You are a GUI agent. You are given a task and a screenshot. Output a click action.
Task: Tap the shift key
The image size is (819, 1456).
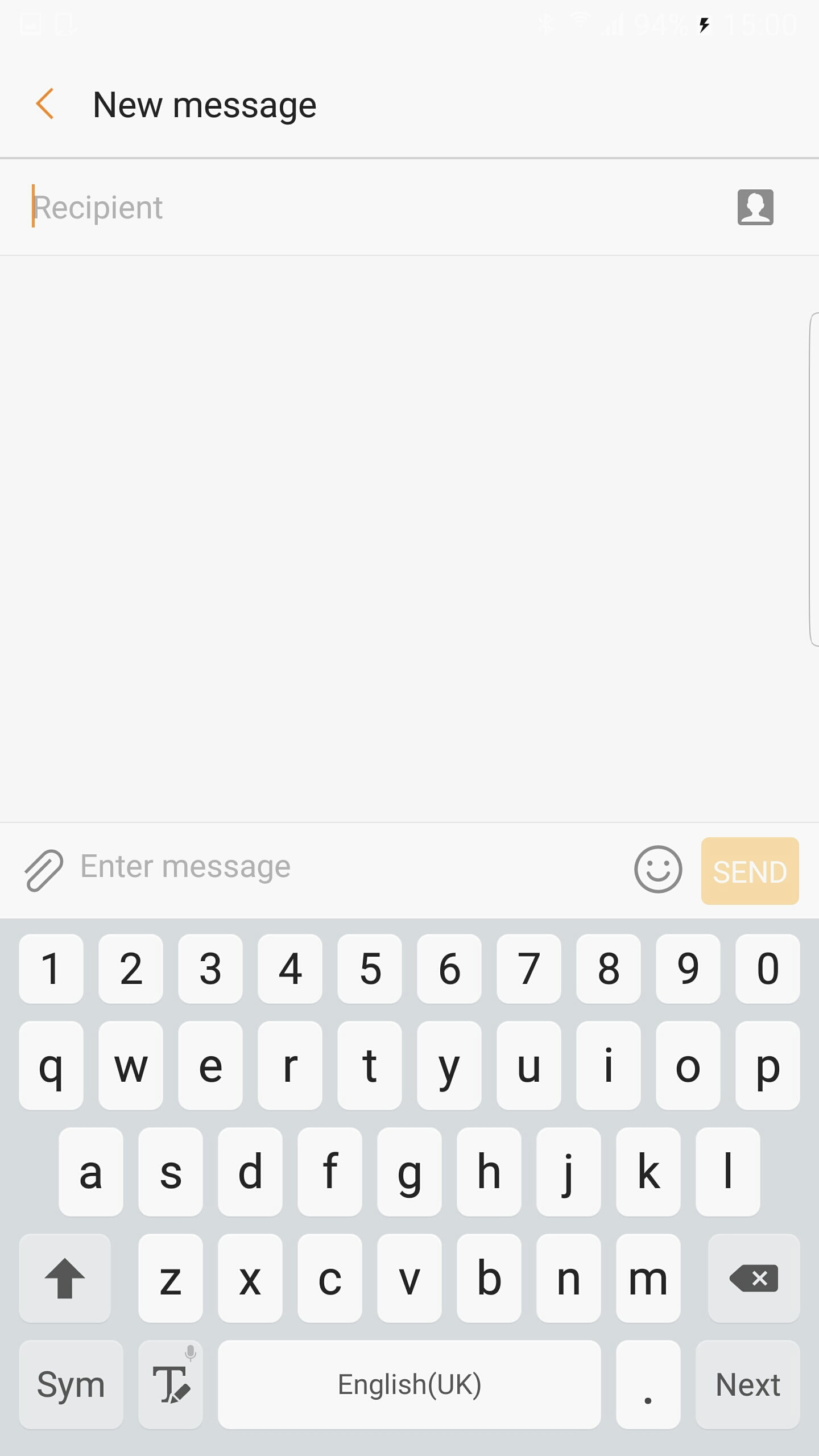65,1279
